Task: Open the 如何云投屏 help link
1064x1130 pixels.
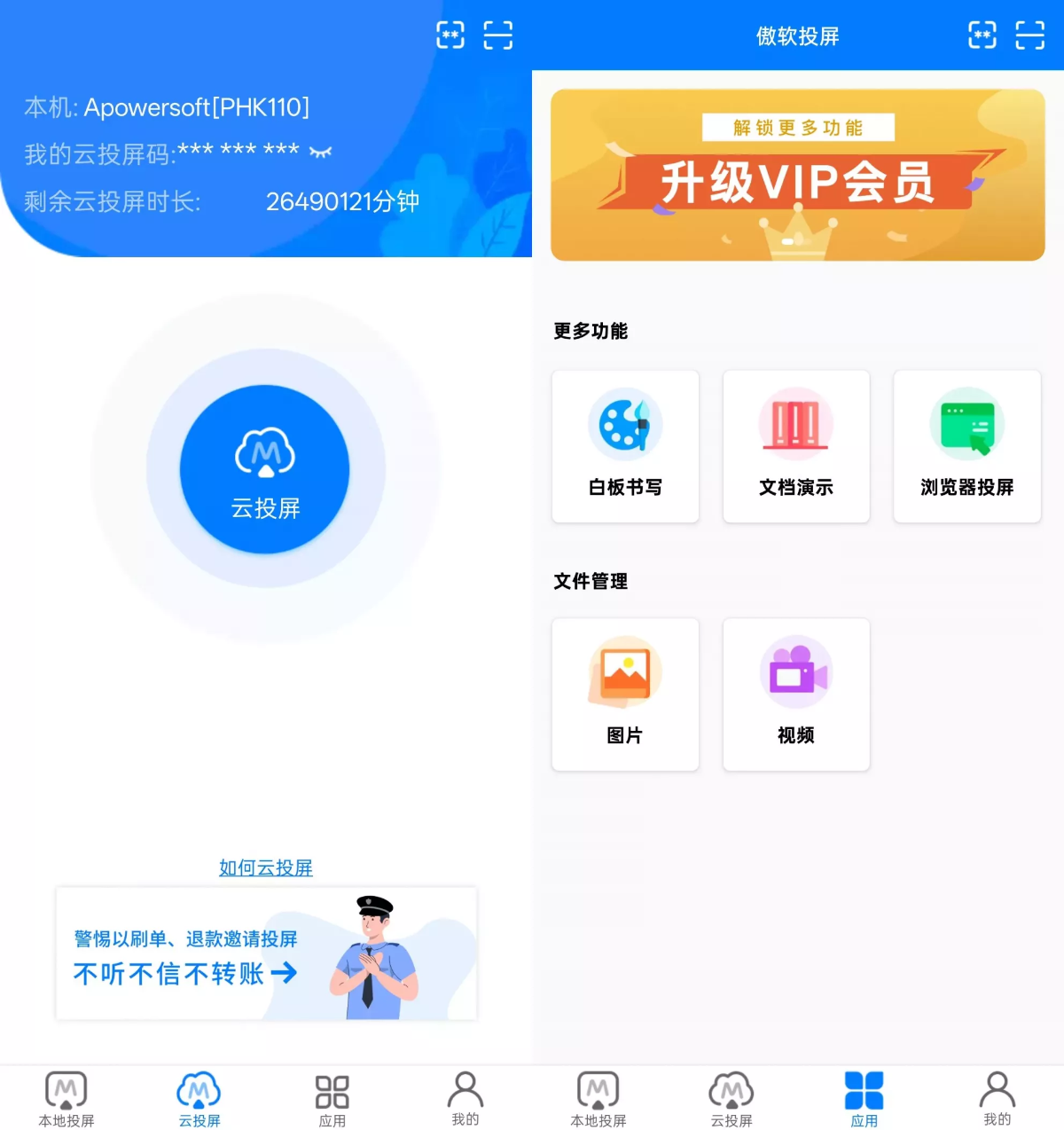Action: coord(265,867)
